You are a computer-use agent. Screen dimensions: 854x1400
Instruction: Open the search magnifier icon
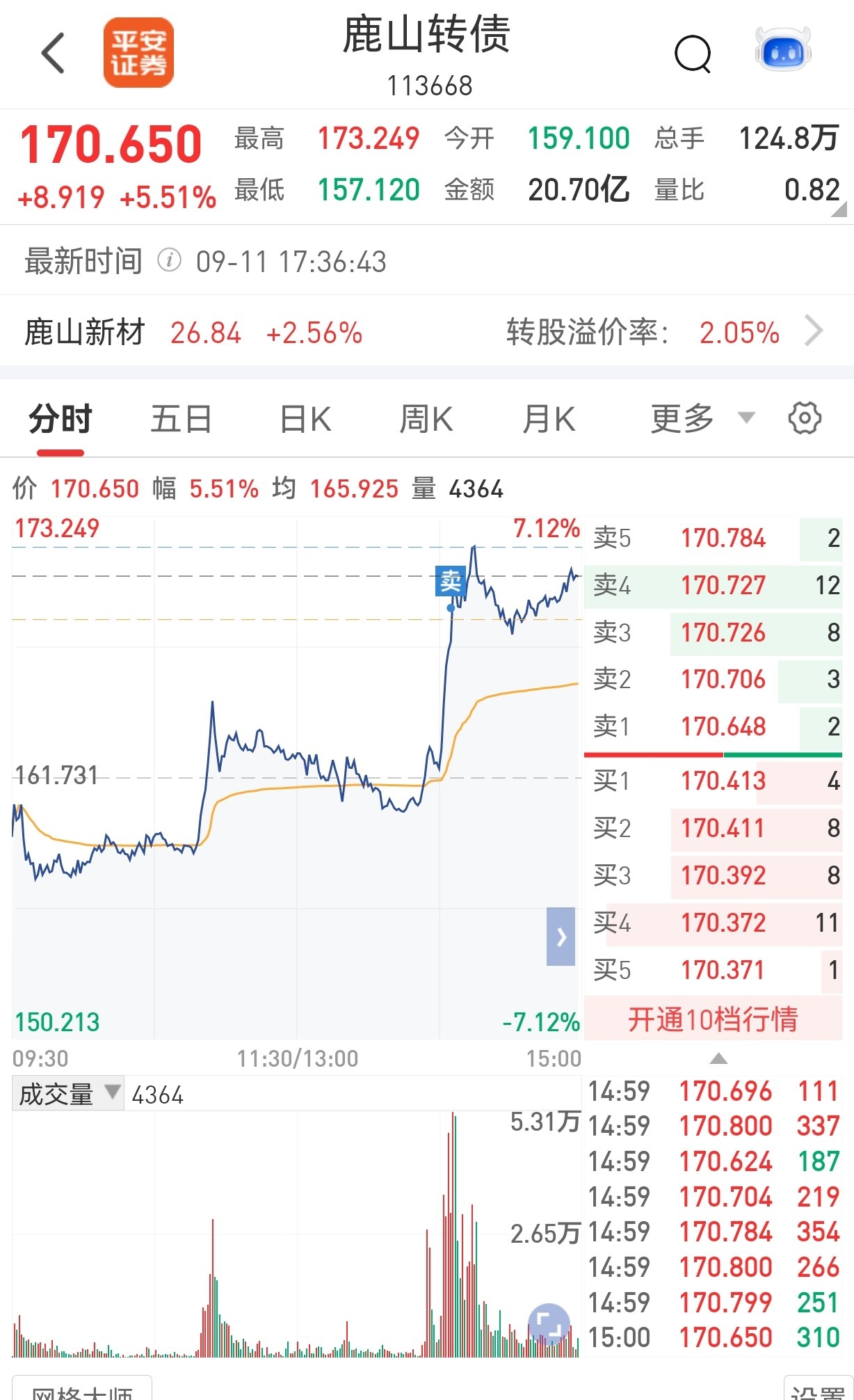coord(693,54)
